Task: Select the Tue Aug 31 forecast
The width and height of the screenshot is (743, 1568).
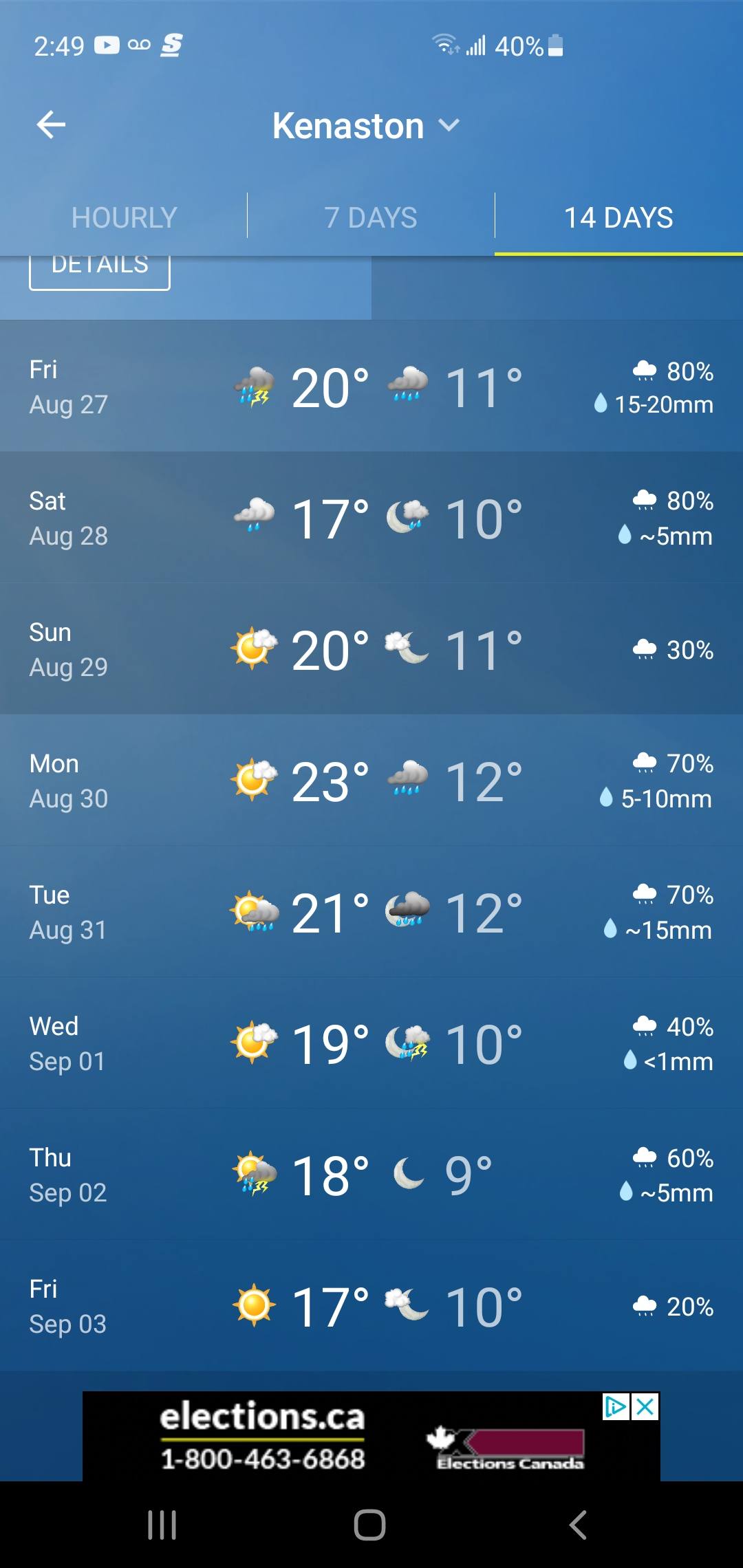Action: coord(371,912)
